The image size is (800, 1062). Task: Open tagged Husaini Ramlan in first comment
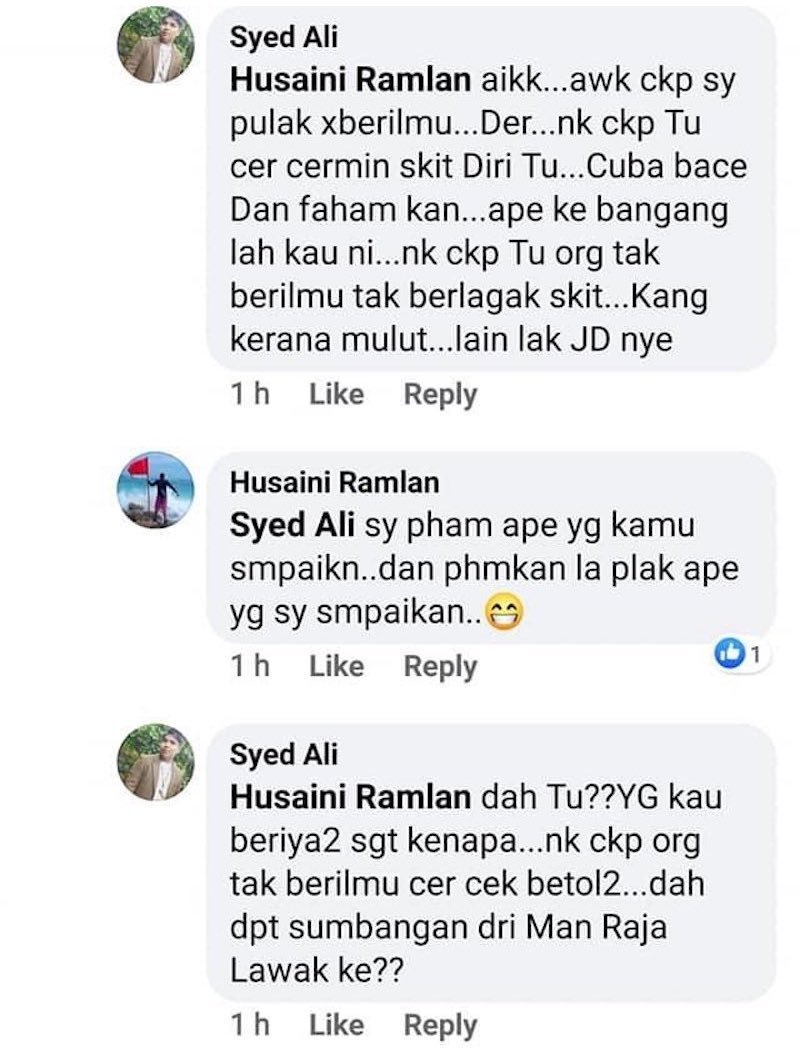point(350,81)
